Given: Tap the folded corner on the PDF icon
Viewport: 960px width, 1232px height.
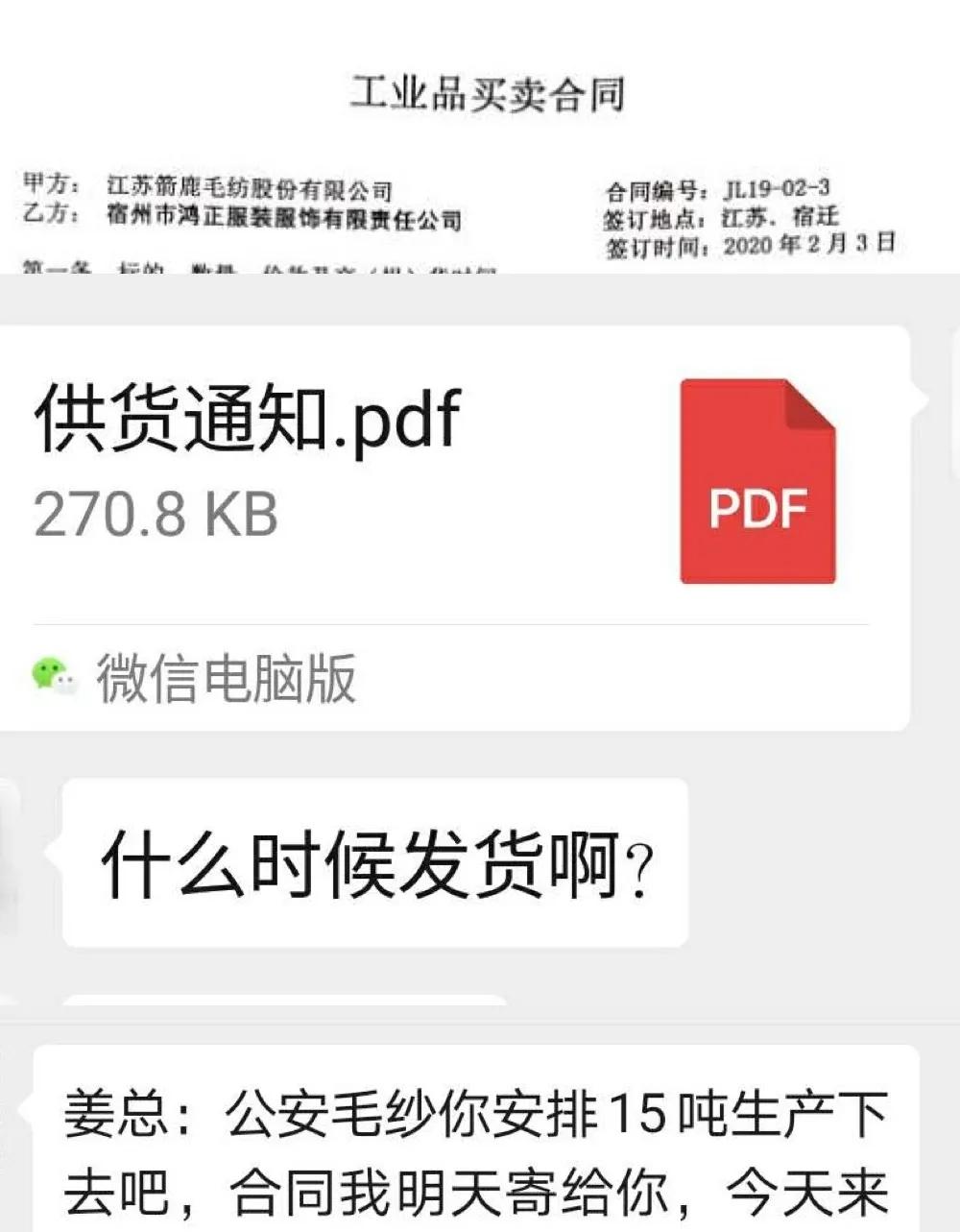Looking at the screenshot, I should pyautogui.click(x=811, y=403).
